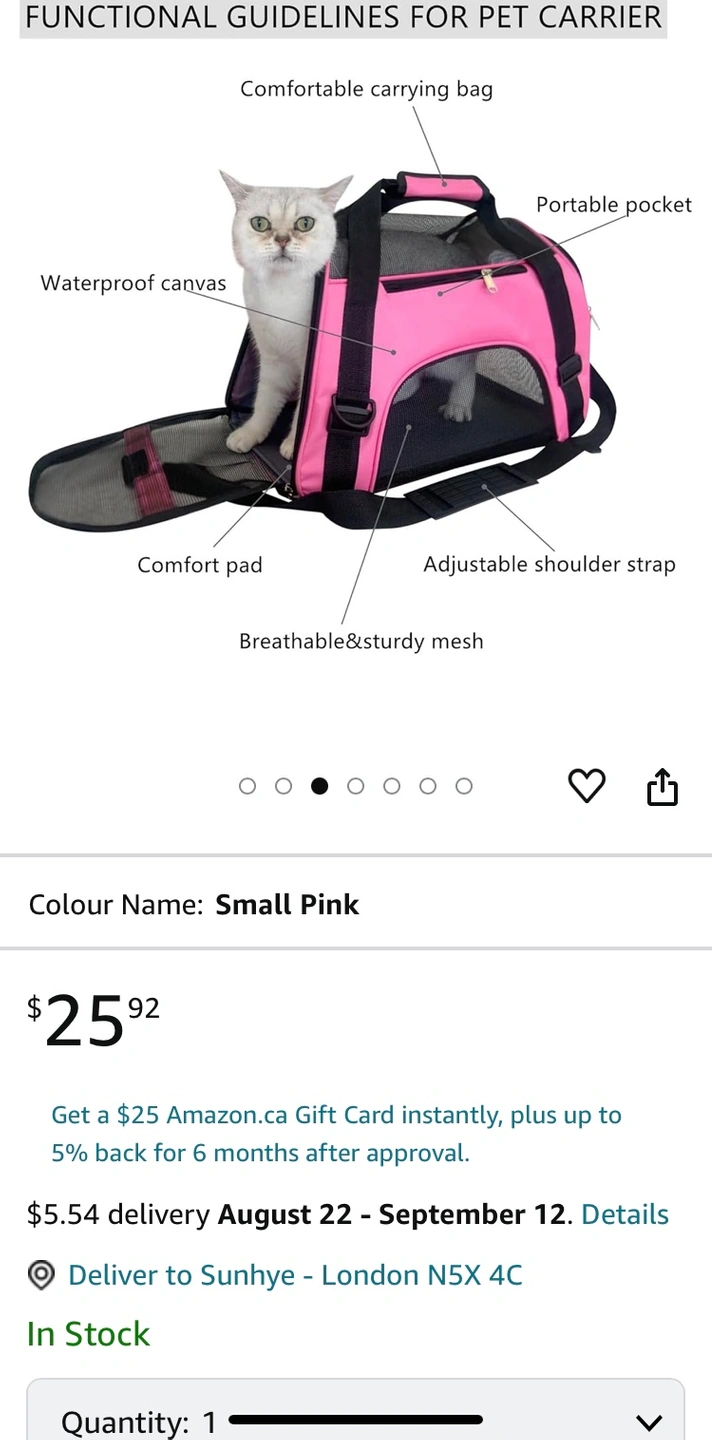Change delivery address Sunhye - London
This screenshot has width=712, height=1440.
pyautogui.click(x=294, y=1275)
